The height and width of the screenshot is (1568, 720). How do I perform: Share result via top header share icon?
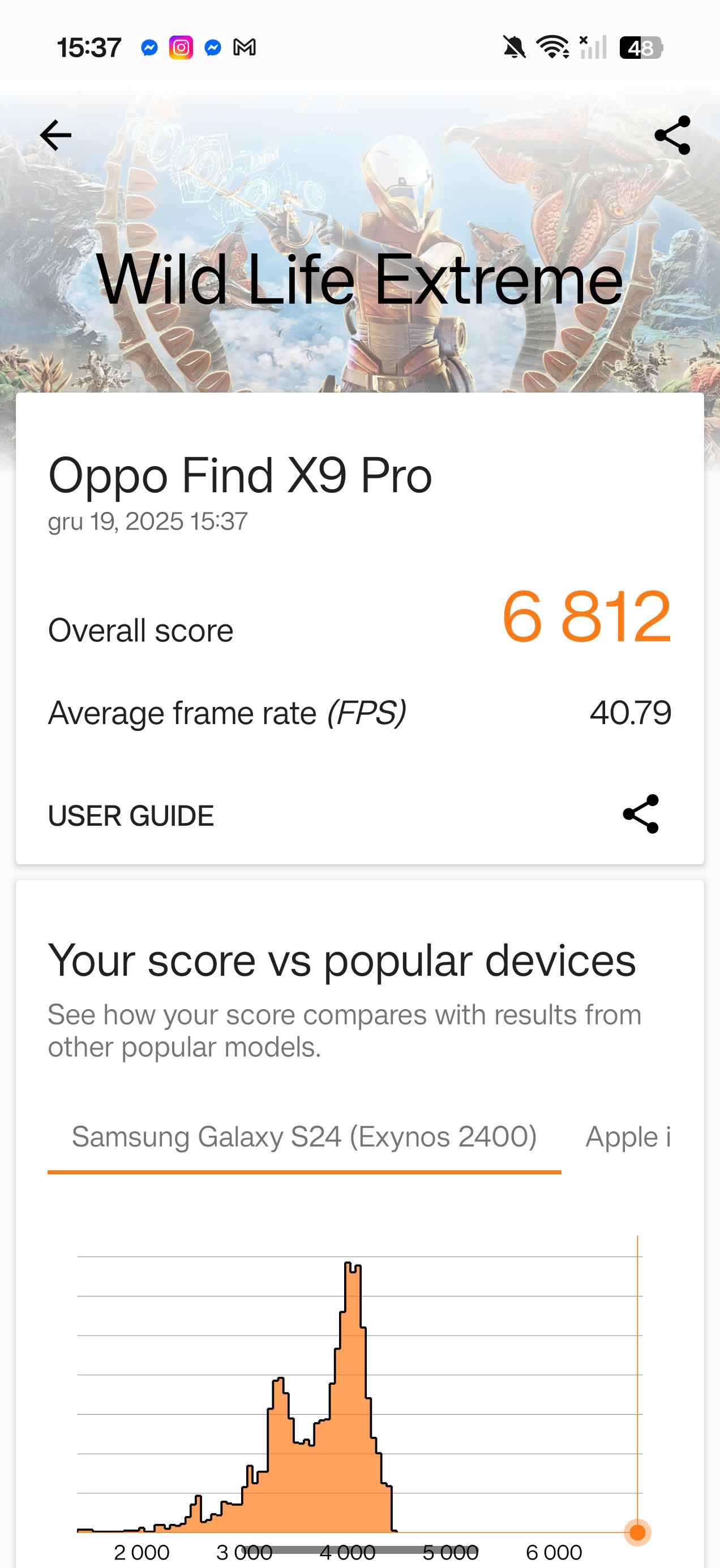tap(672, 135)
